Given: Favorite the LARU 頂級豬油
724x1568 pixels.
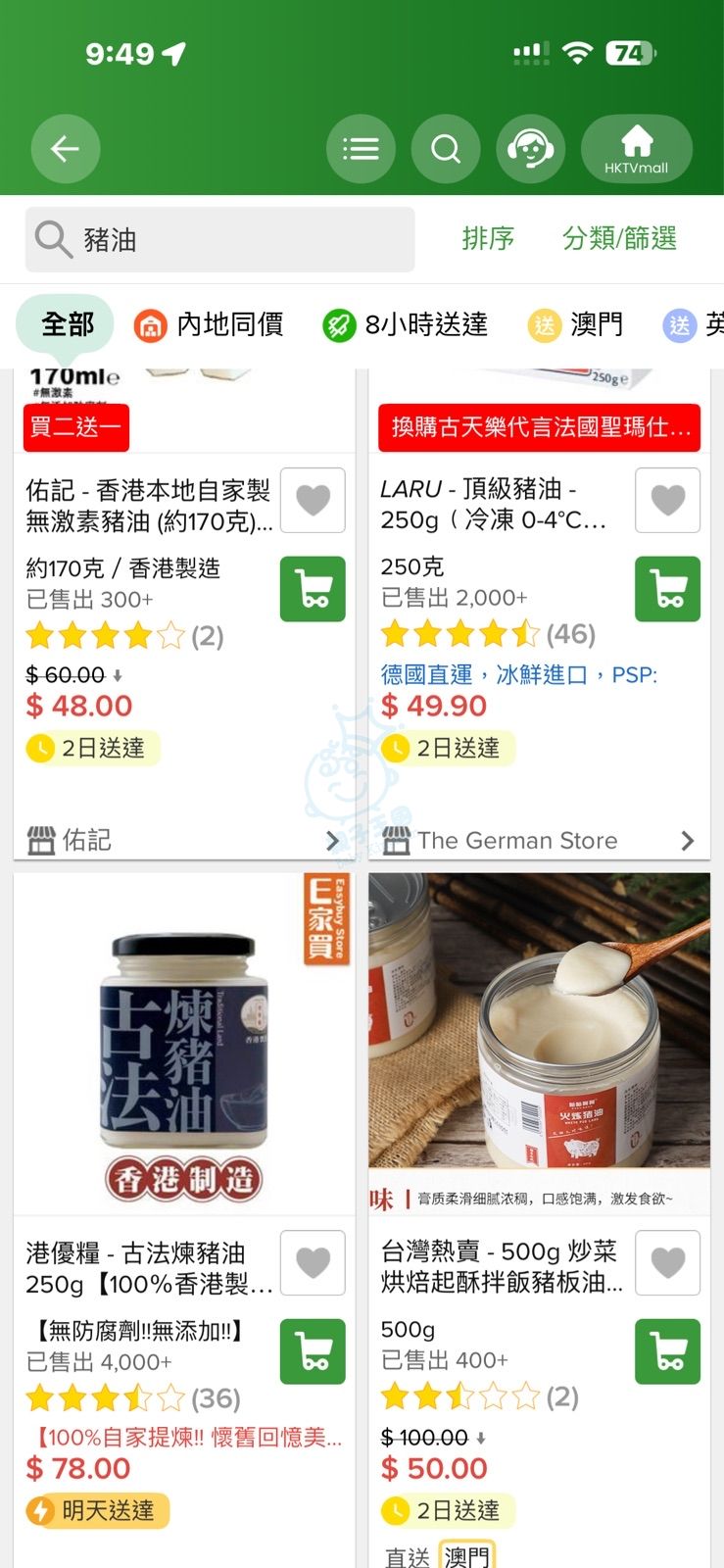Looking at the screenshot, I should (x=667, y=500).
